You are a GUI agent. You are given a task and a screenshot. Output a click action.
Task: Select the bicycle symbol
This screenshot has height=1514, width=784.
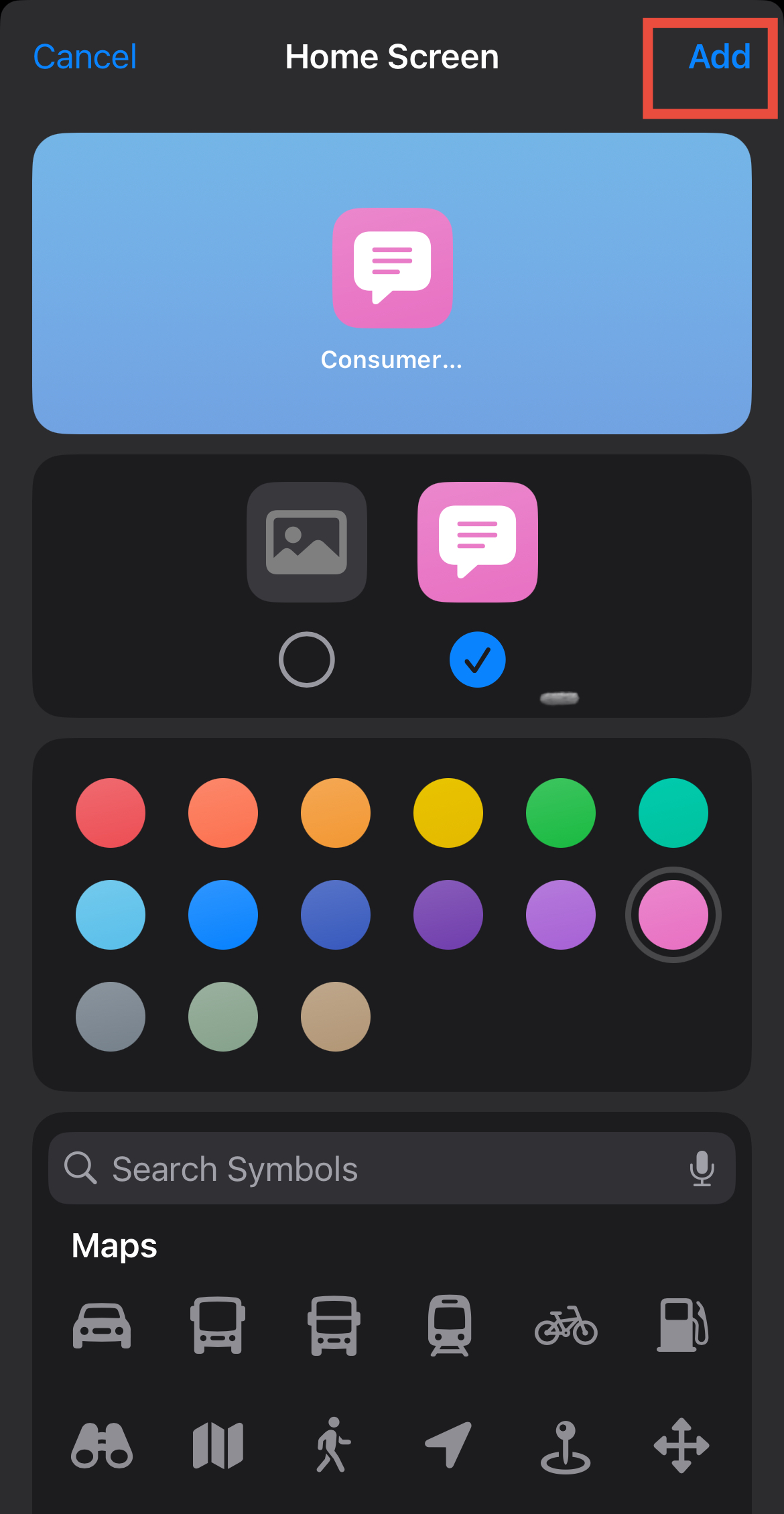click(566, 1325)
